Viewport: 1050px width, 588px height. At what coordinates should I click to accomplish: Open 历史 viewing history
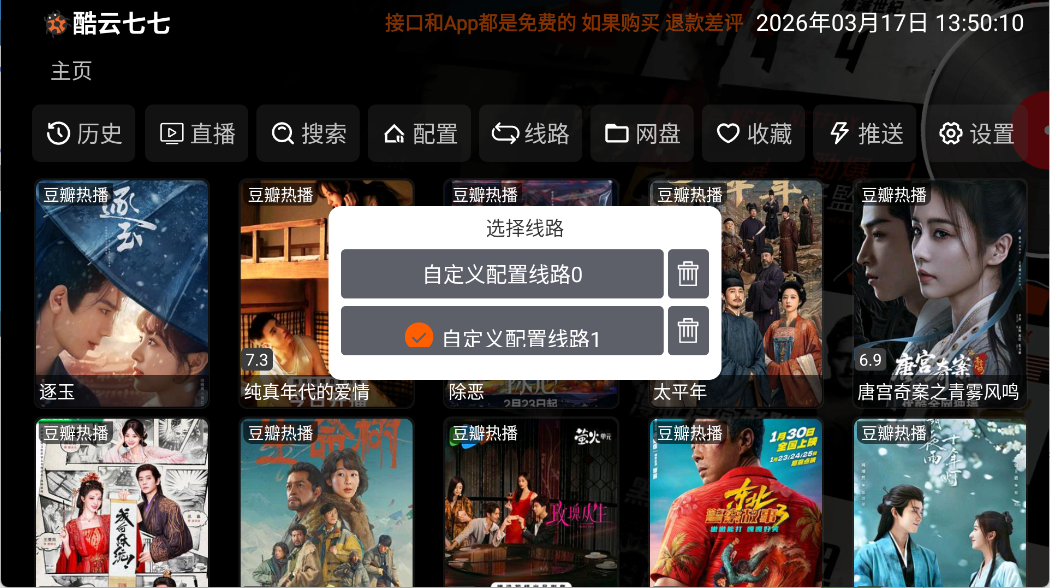point(84,134)
